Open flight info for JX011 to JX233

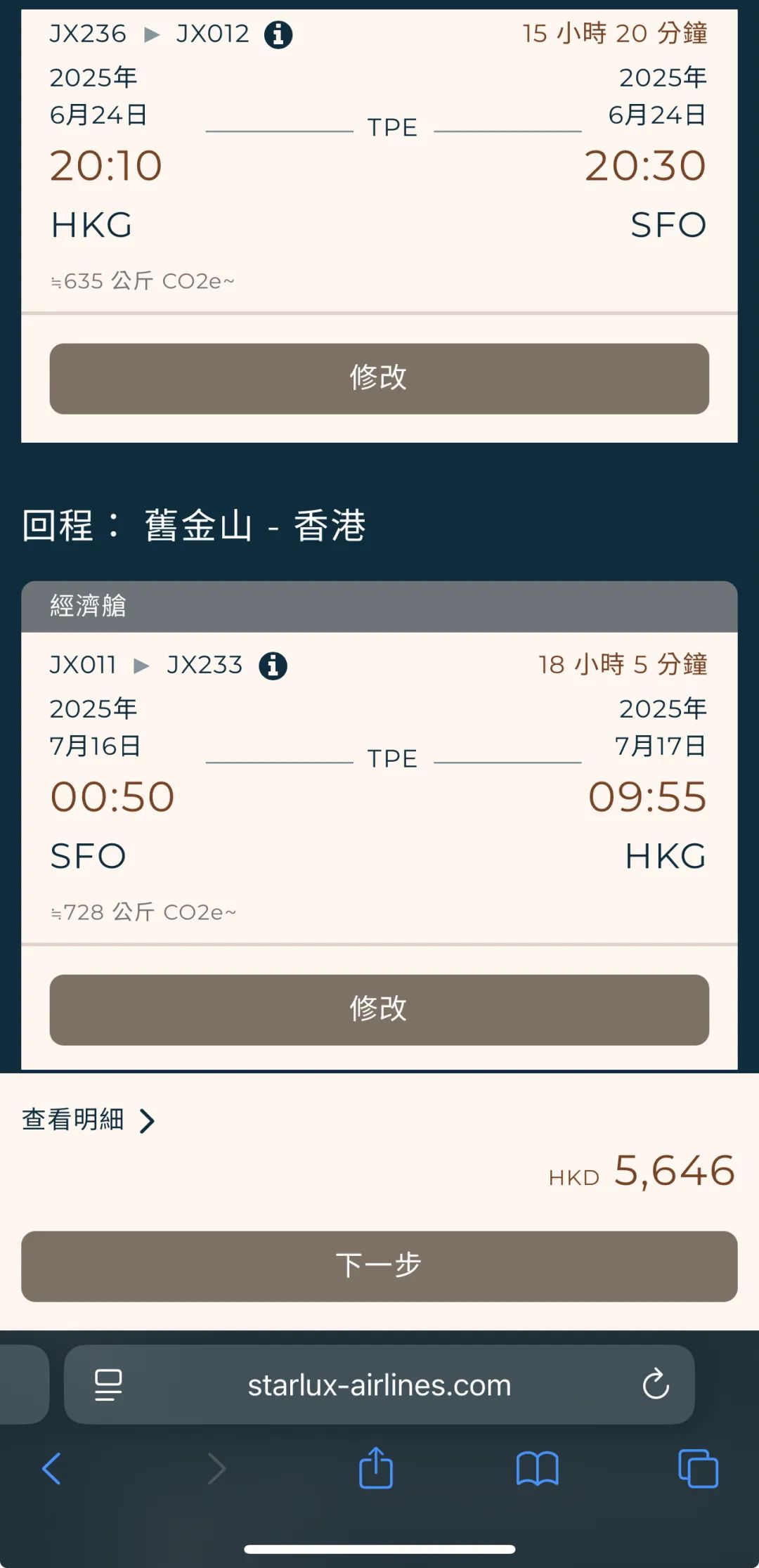(273, 665)
